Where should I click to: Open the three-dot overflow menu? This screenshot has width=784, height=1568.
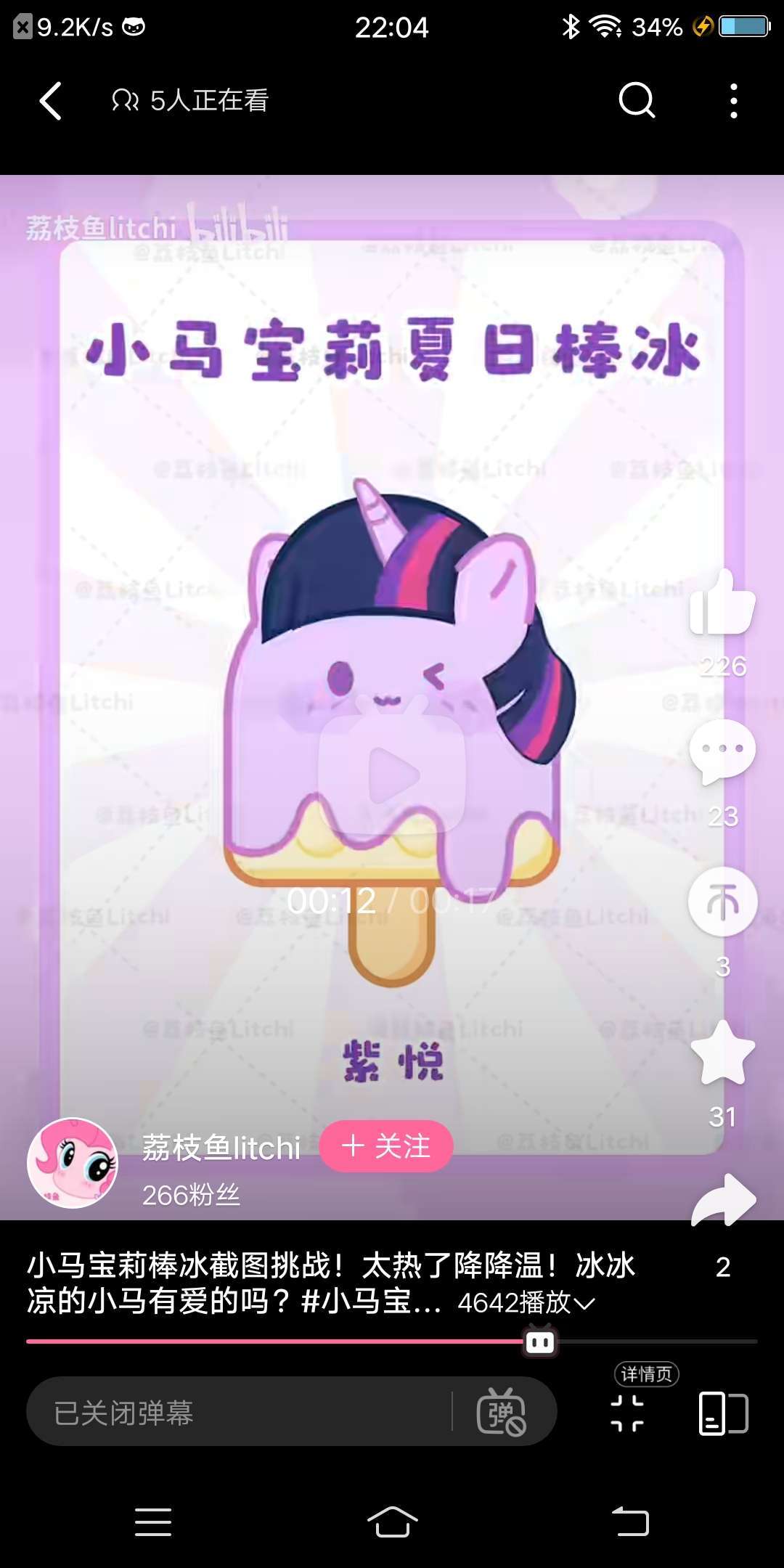734,101
